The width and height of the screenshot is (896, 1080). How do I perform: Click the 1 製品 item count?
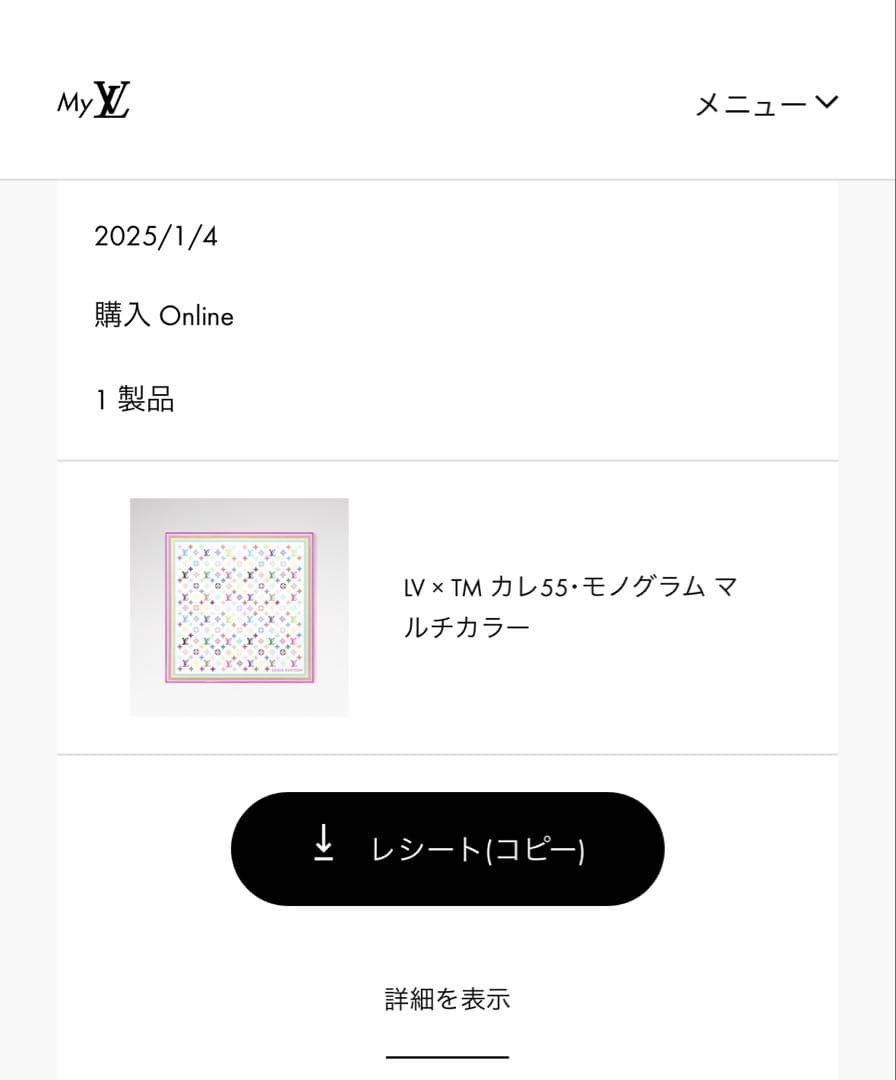[x=133, y=400]
